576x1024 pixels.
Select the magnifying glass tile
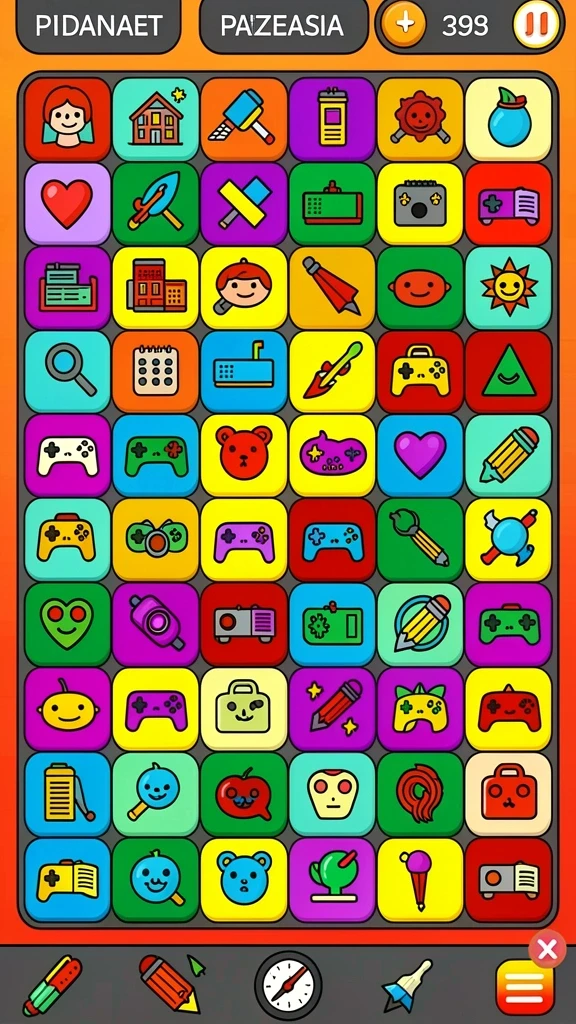point(67,371)
